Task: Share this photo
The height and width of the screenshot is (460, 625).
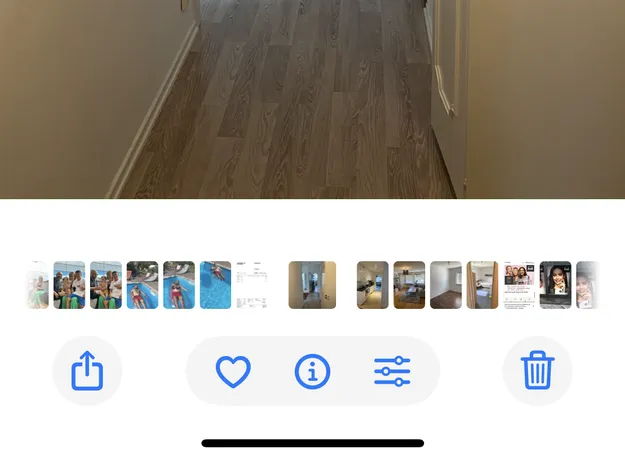Action: pyautogui.click(x=87, y=372)
